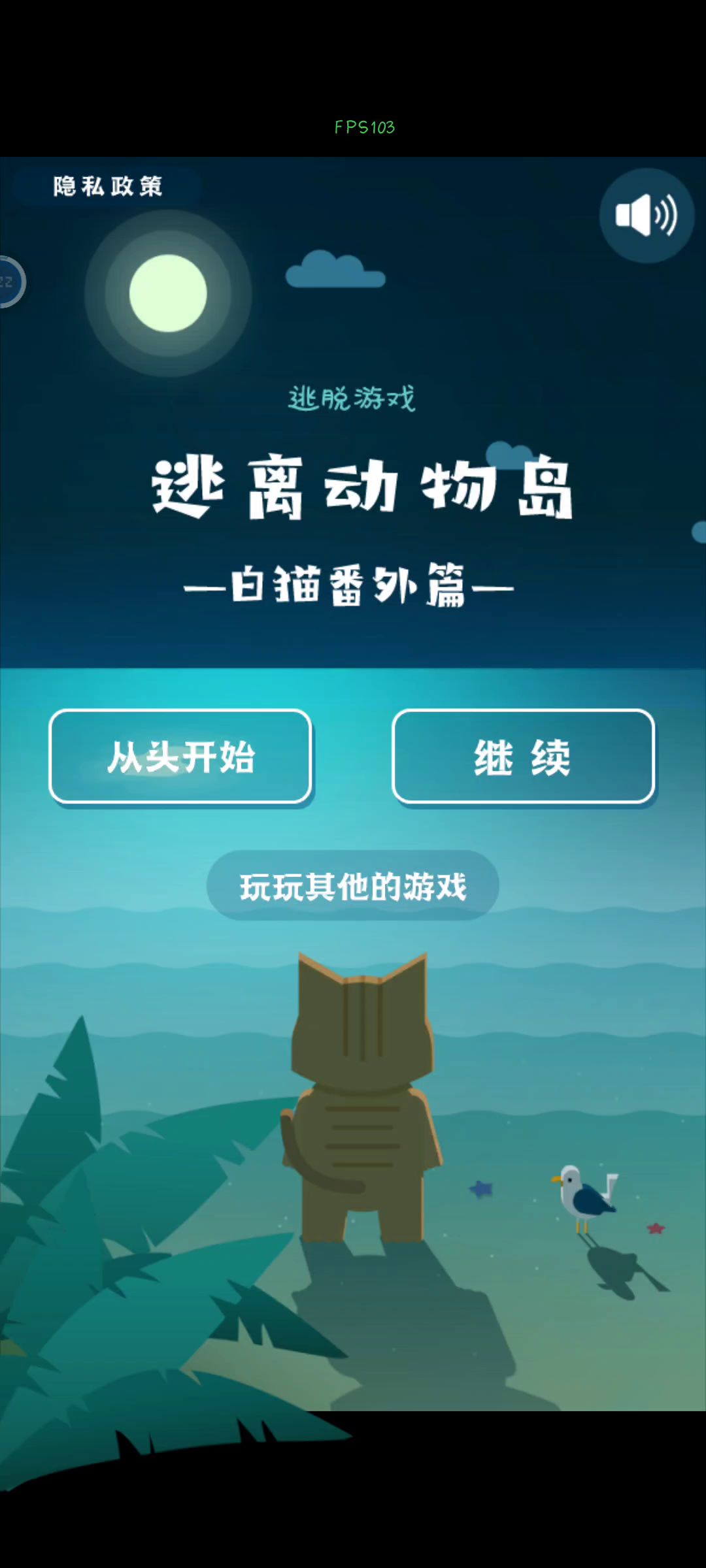
Task: Open the 隐私政策 privacy policy
Action: [x=108, y=187]
